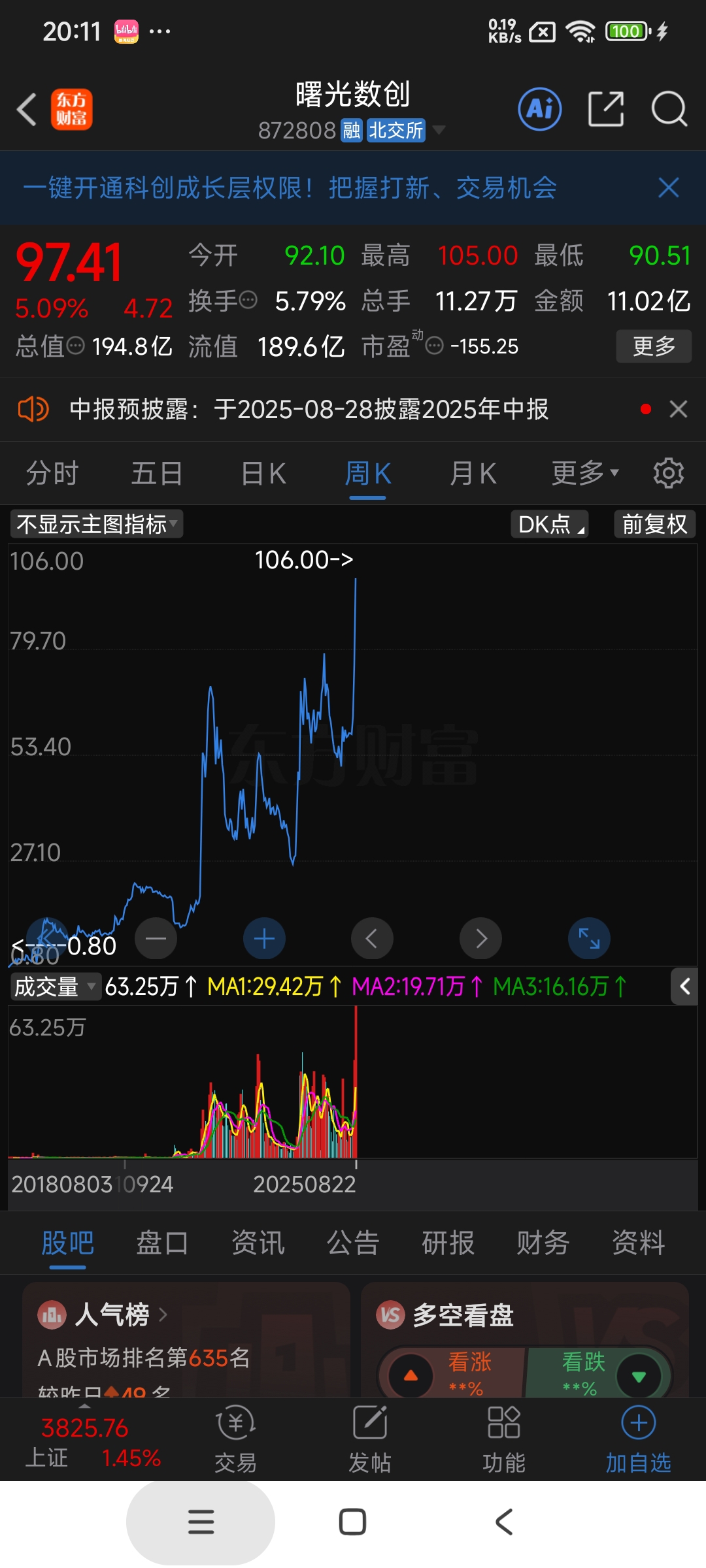Open chart settings gear

tap(669, 473)
